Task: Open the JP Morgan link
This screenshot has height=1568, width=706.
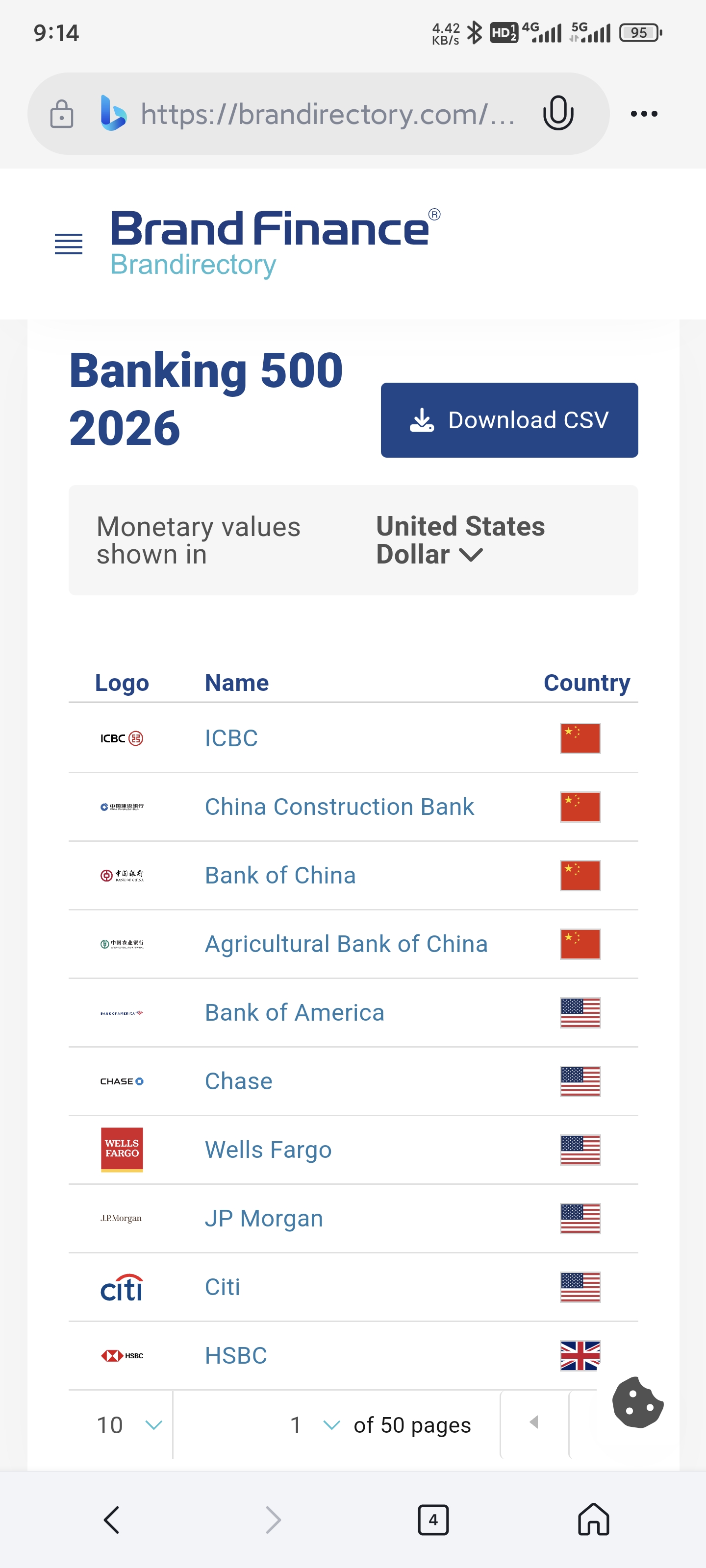Action: click(264, 1219)
